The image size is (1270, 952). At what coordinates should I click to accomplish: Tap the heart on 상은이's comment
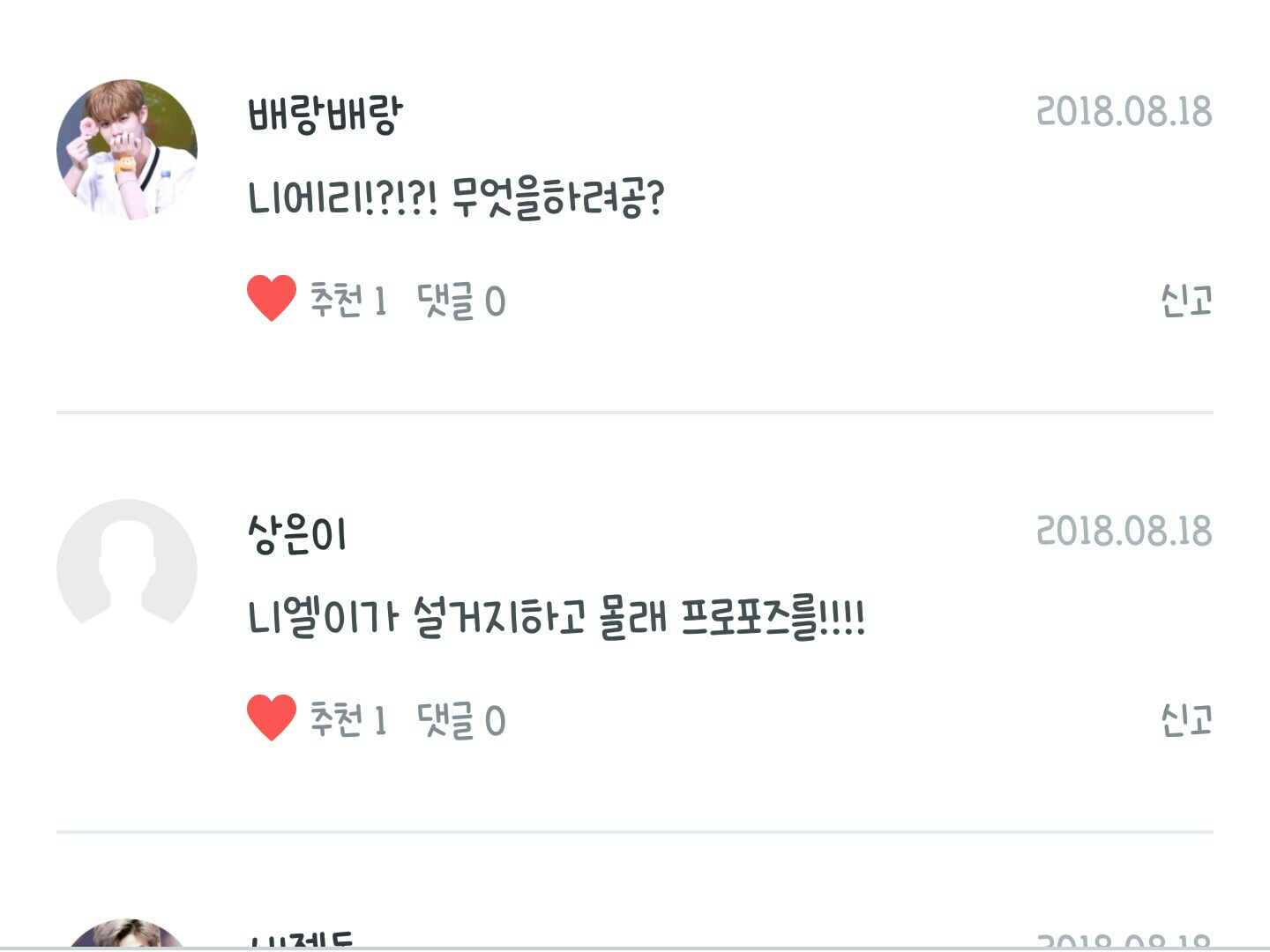pos(272,718)
